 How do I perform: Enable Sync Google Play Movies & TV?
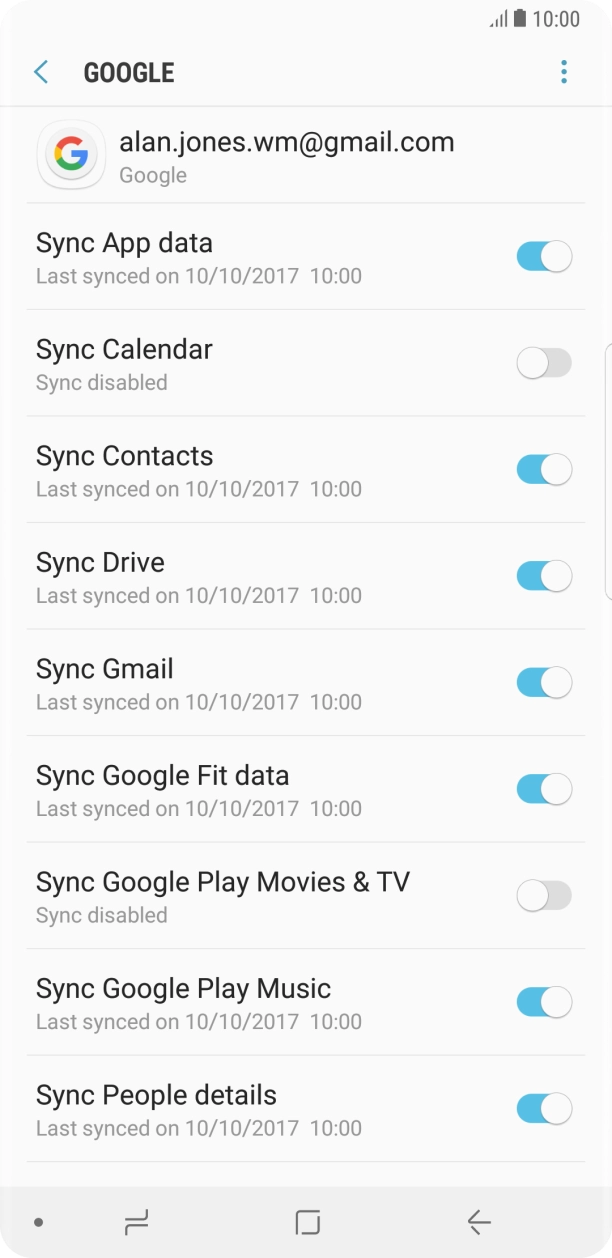tap(544, 896)
